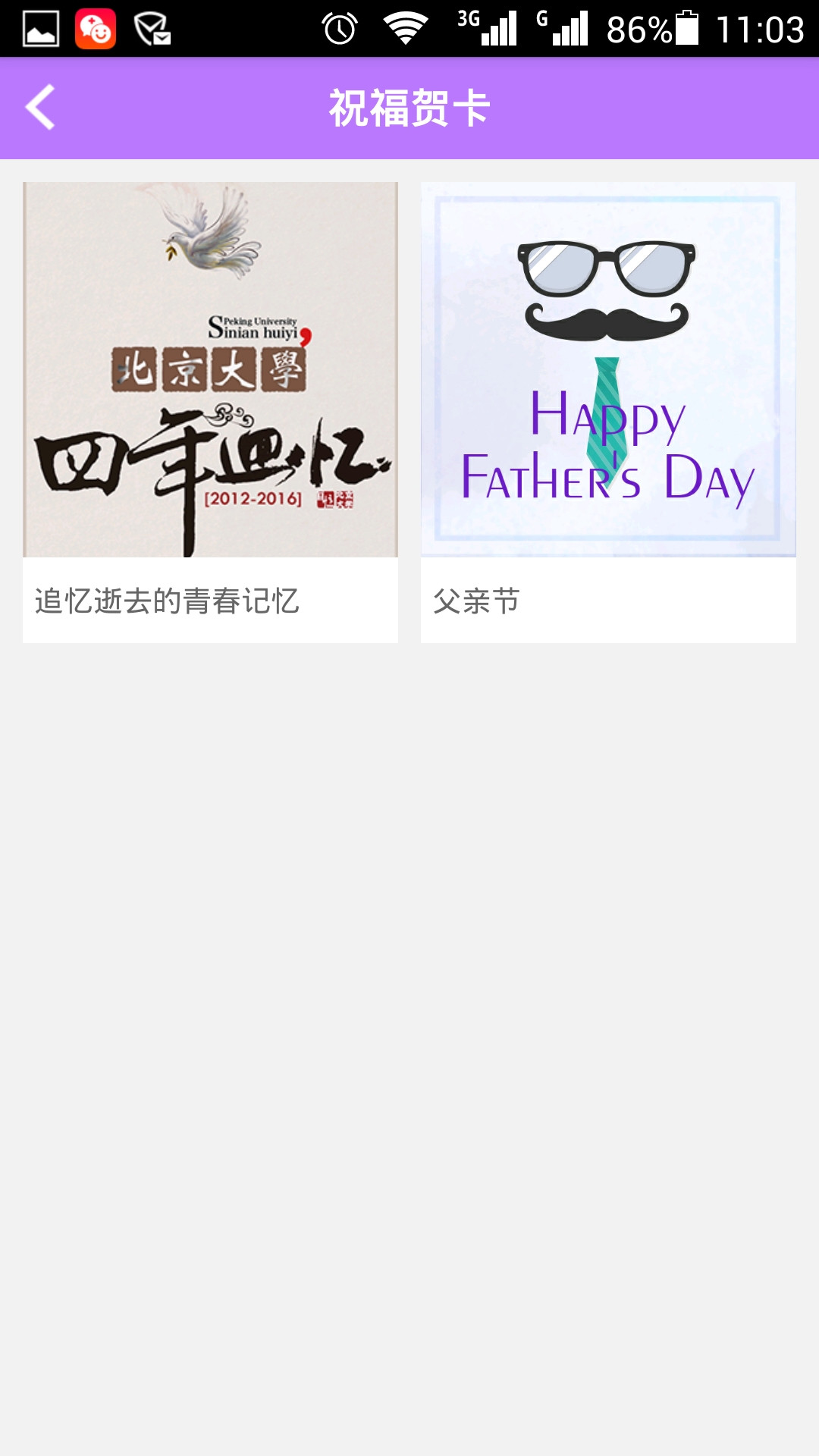Go back from the 祝福贺卡 page
The width and height of the screenshot is (819, 1456).
pos(41,108)
